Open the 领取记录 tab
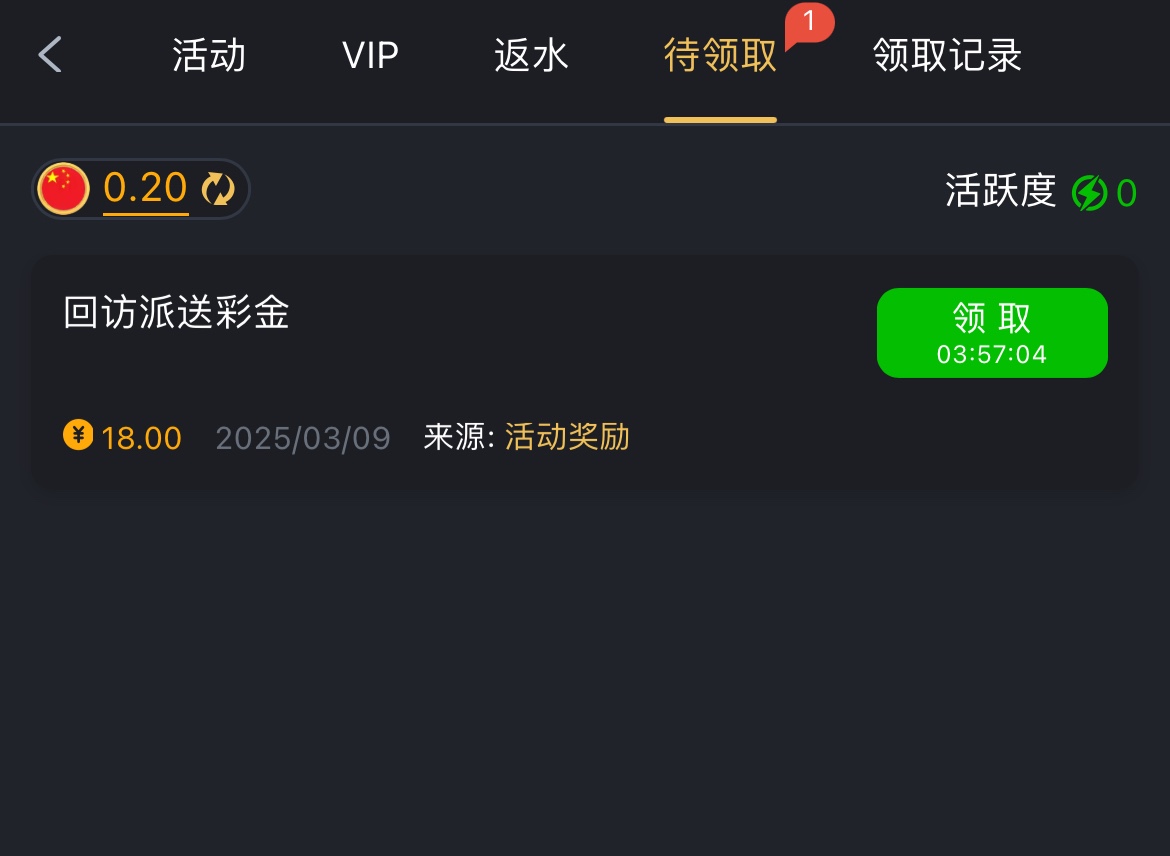1170x856 pixels. 947,56
